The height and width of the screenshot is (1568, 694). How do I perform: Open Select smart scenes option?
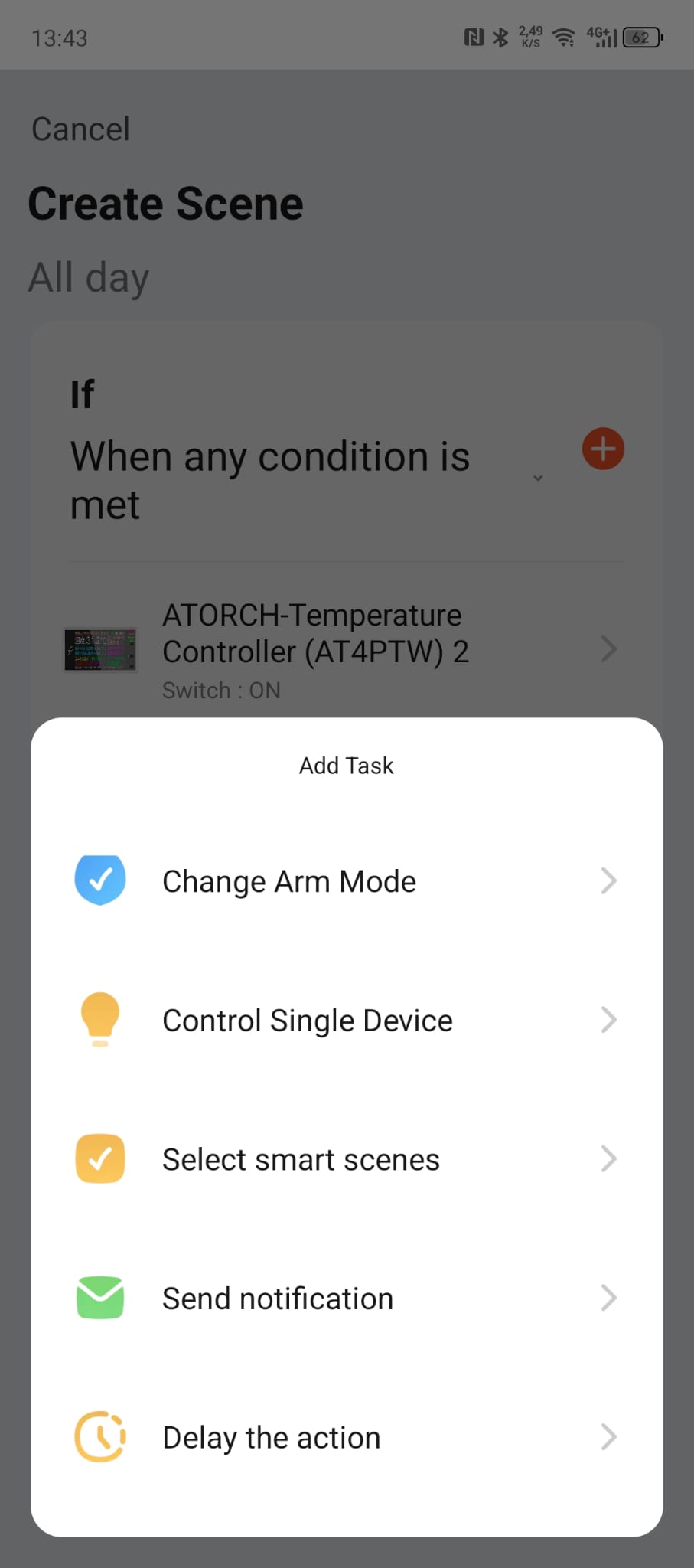[347, 1159]
